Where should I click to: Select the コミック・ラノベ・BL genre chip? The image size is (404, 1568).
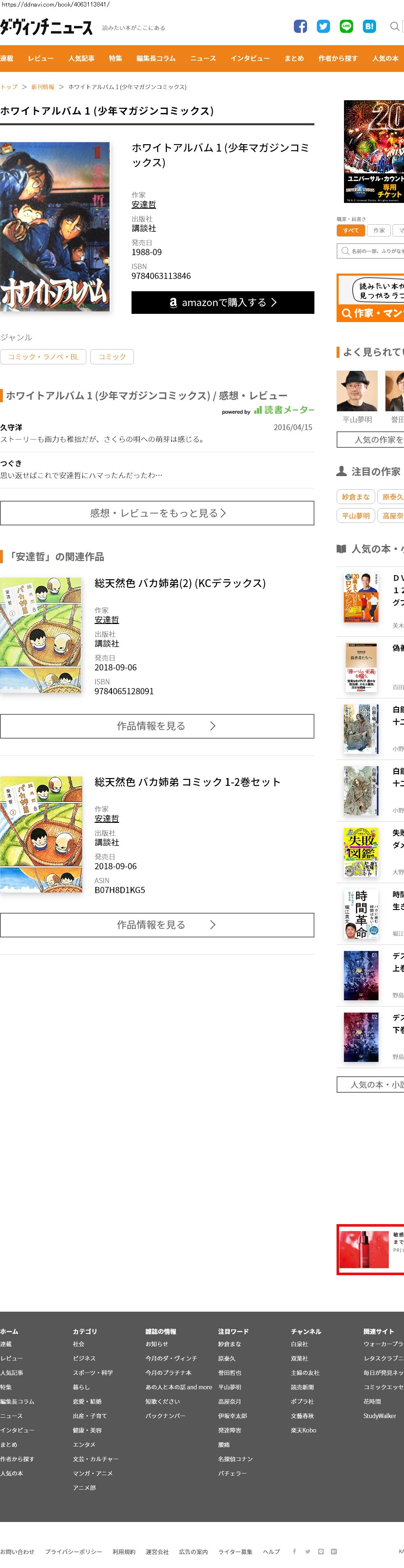pos(43,357)
